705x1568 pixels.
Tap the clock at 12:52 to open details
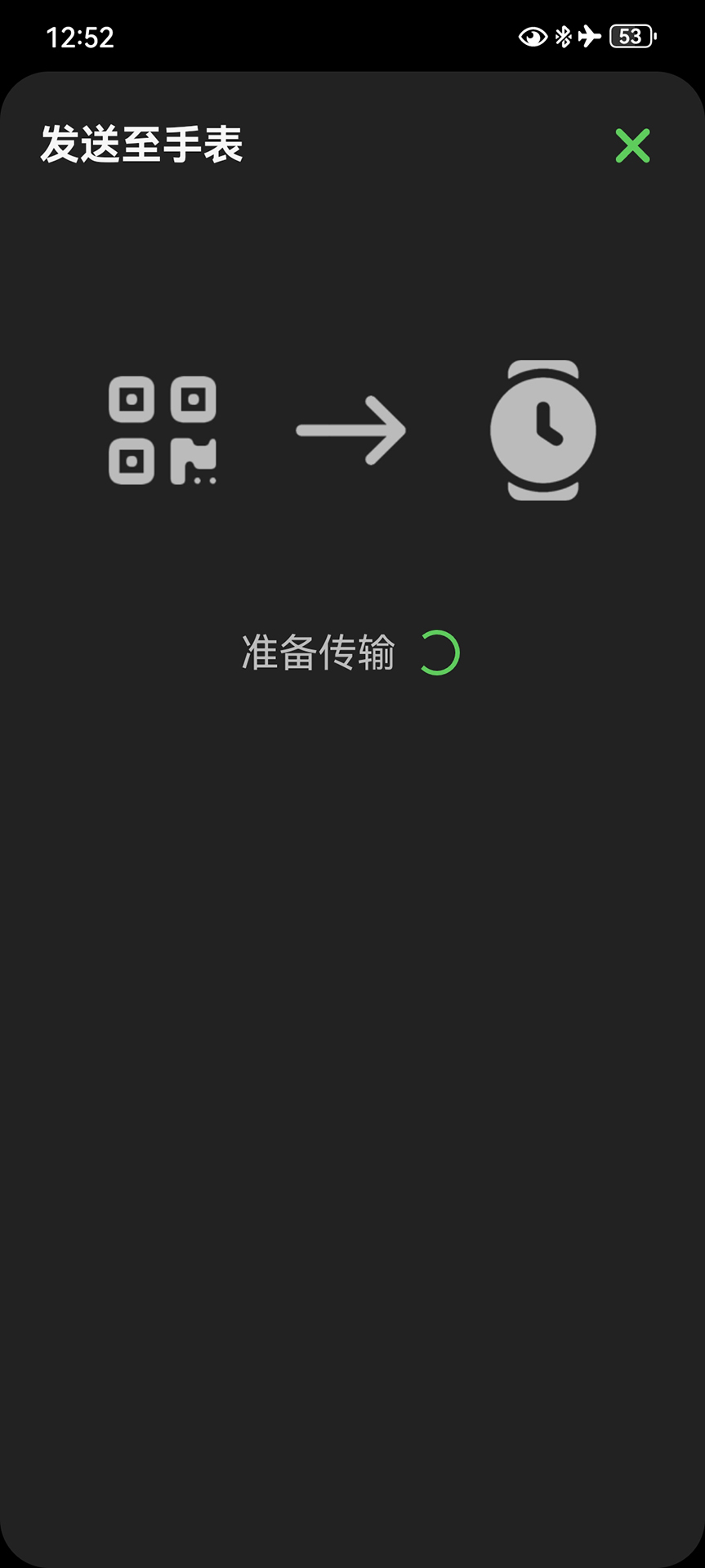pyautogui.click(x=82, y=37)
